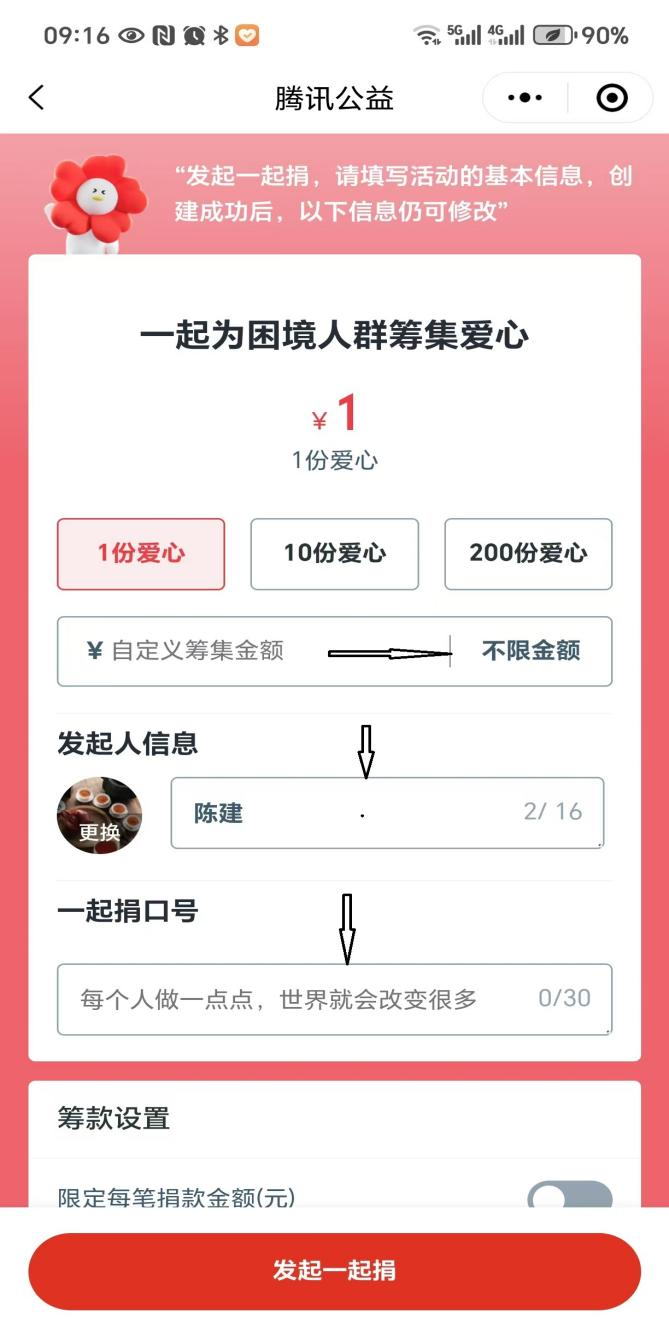Tap 发起一起捐 to start fundraiser
669x1336 pixels.
pos(334,1271)
